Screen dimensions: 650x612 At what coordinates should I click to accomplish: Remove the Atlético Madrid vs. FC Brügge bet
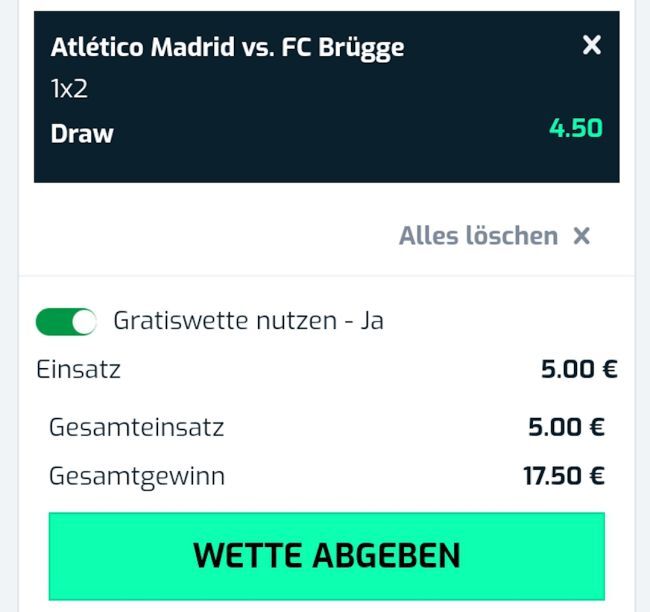[x=591, y=45]
